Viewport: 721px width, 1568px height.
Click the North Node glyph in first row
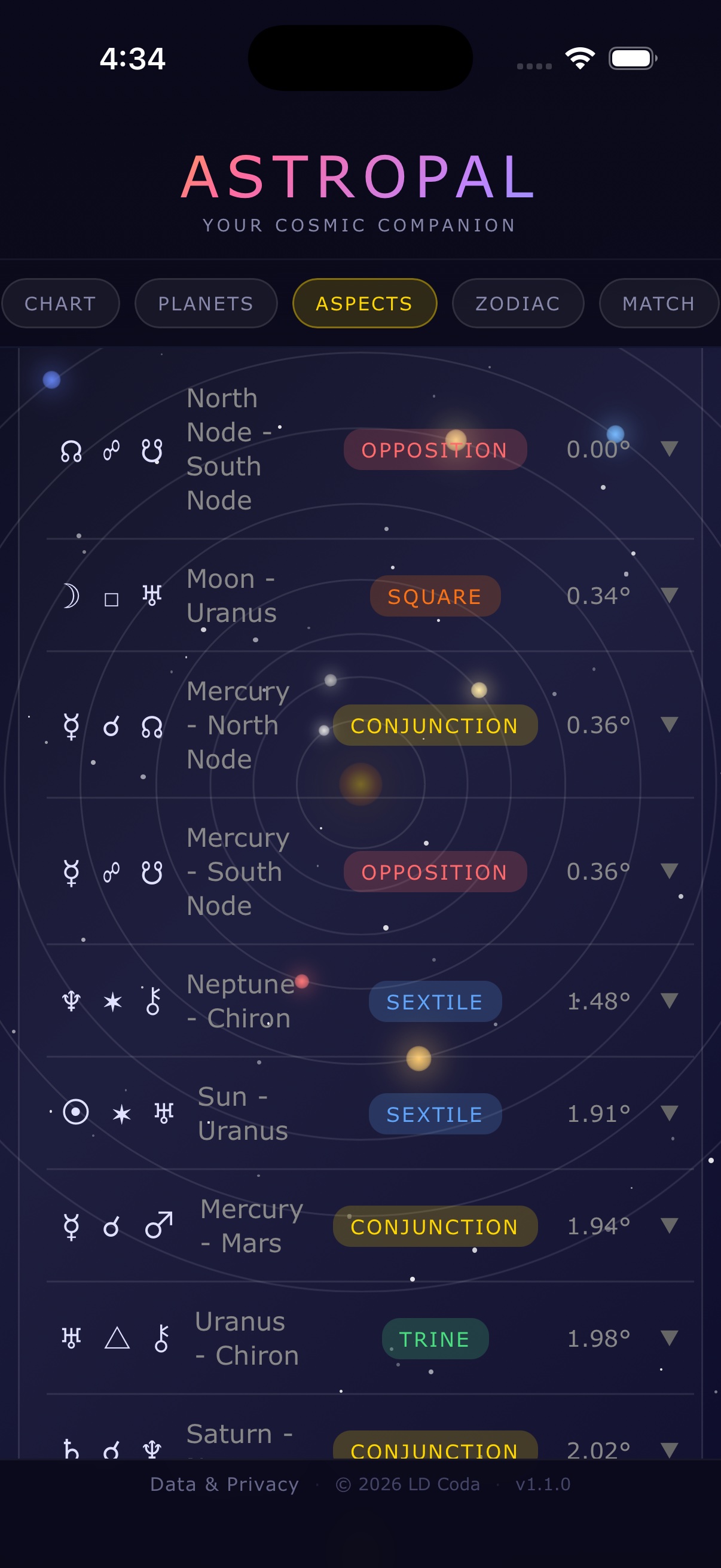(x=71, y=450)
